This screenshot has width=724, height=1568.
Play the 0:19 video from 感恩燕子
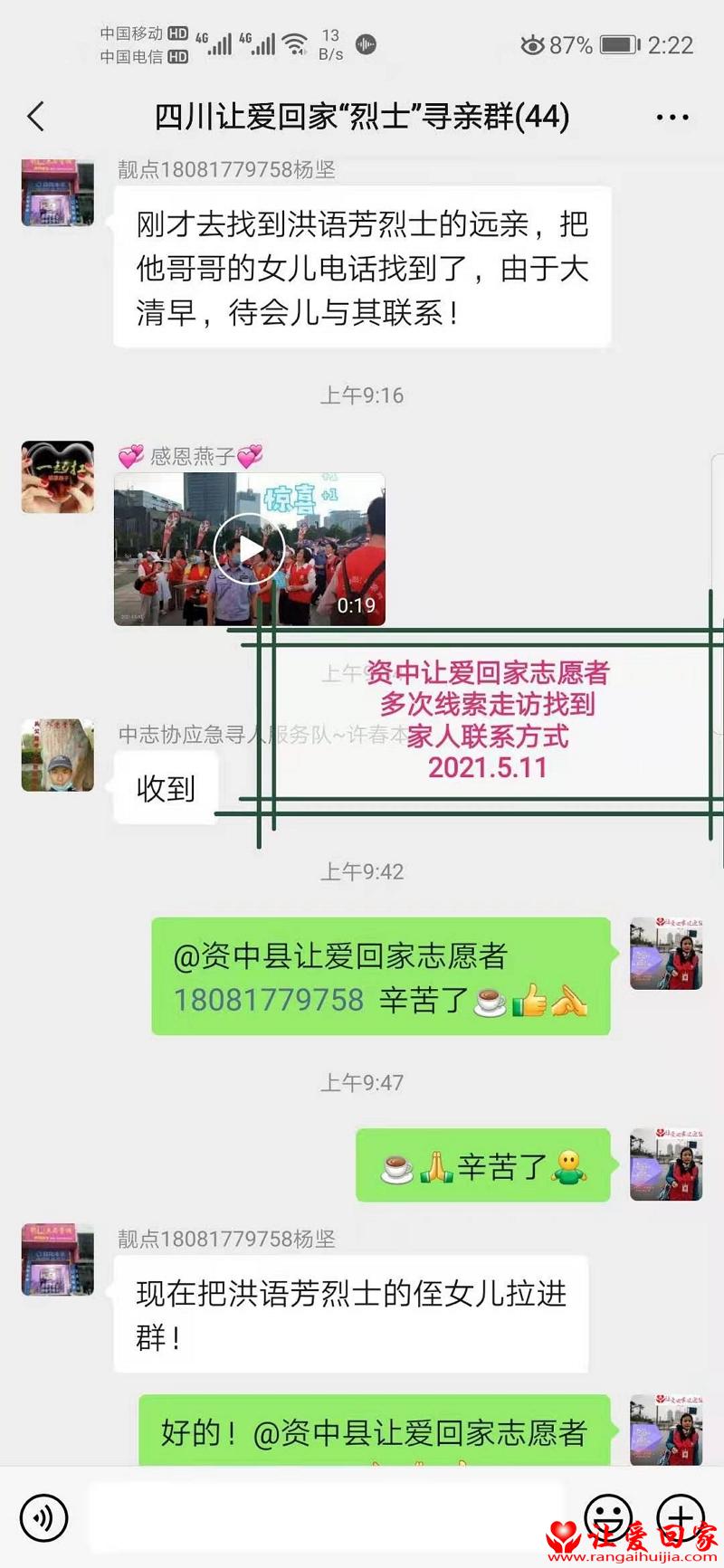(249, 548)
